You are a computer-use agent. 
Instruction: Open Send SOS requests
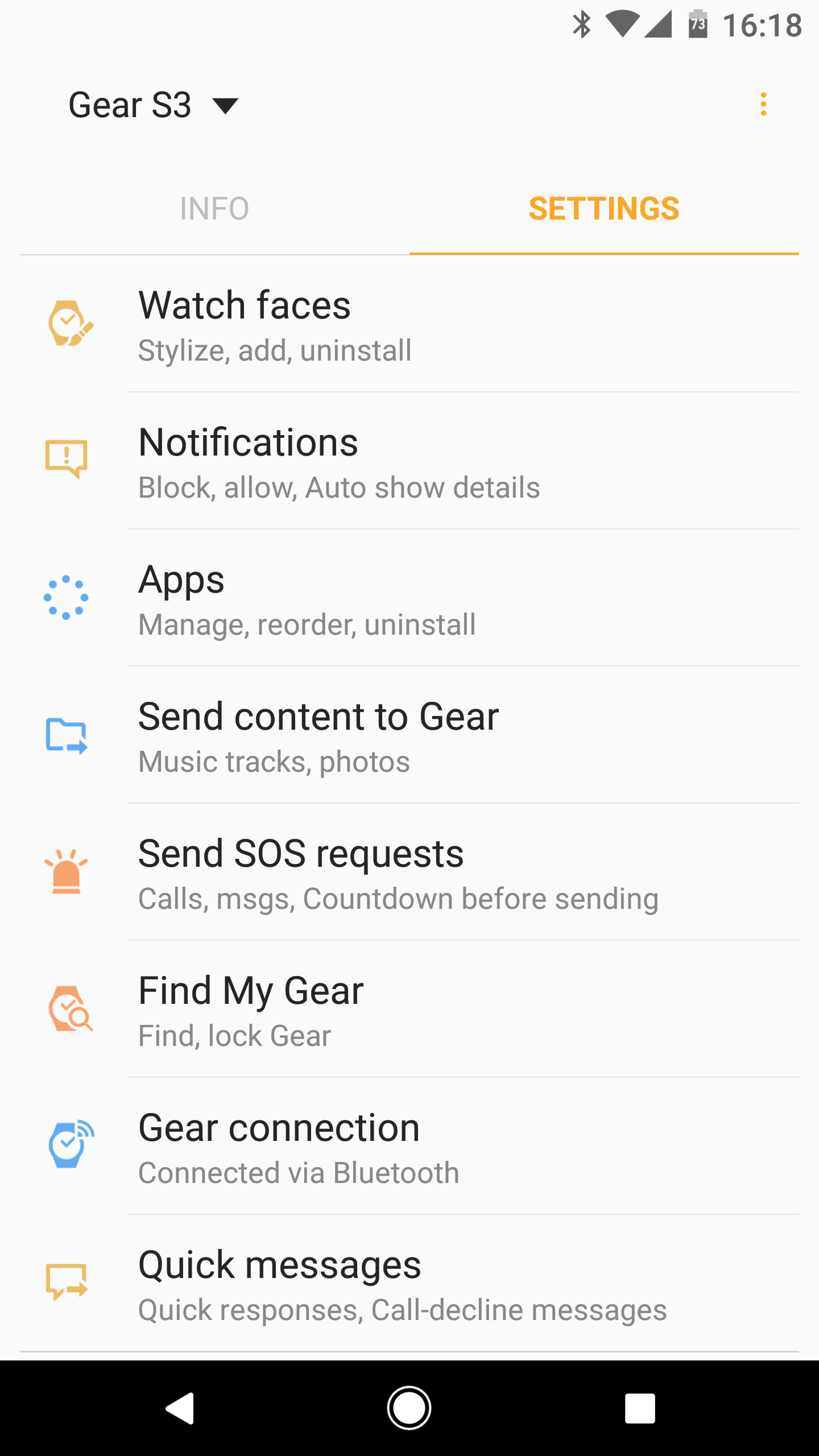click(409, 873)
